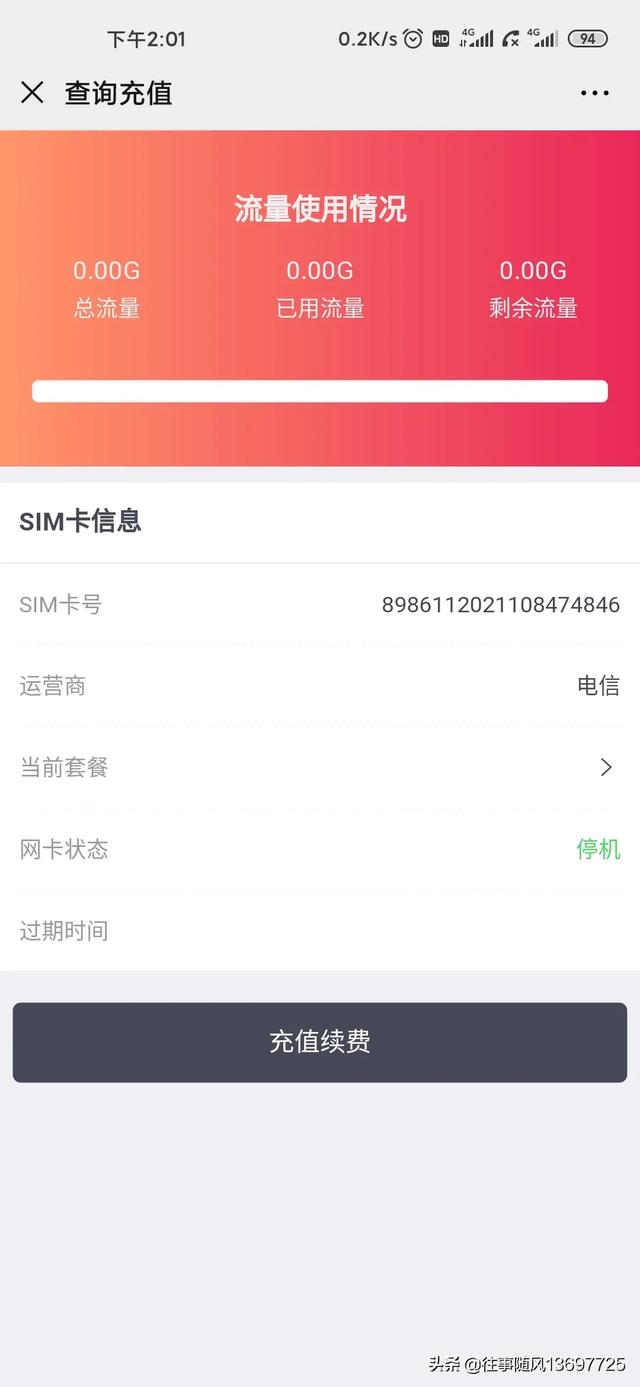Image resolution: width=640 pixels, height=1387 pixels.
Task: Tap the 充值续费 button
Action: coord(320,1042)
